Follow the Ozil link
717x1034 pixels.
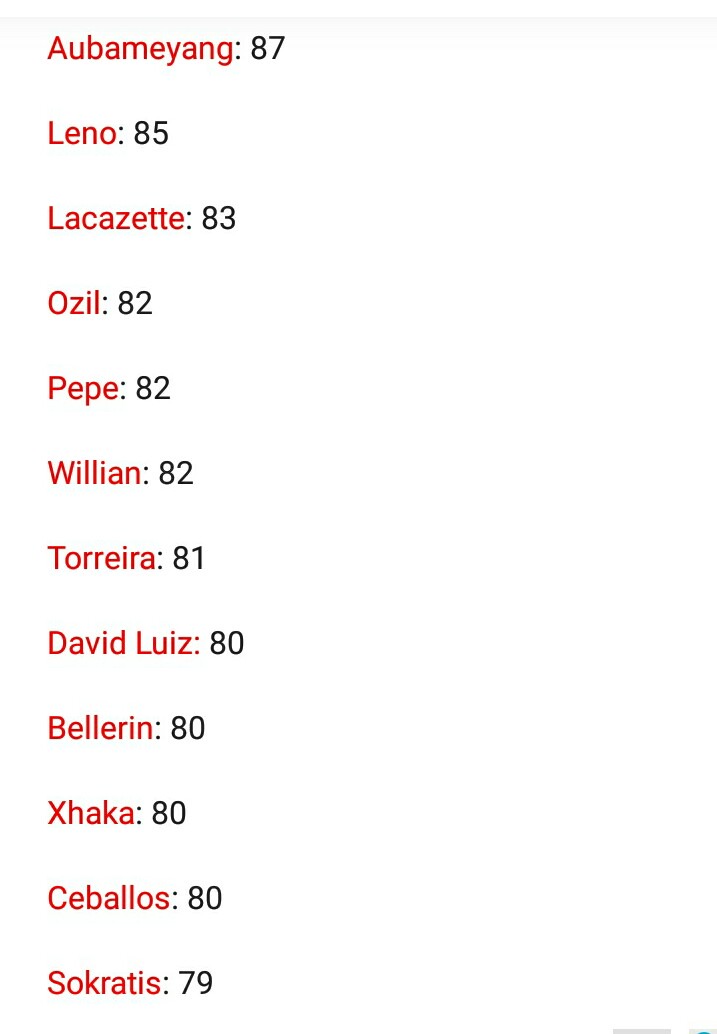pos(74,303)
